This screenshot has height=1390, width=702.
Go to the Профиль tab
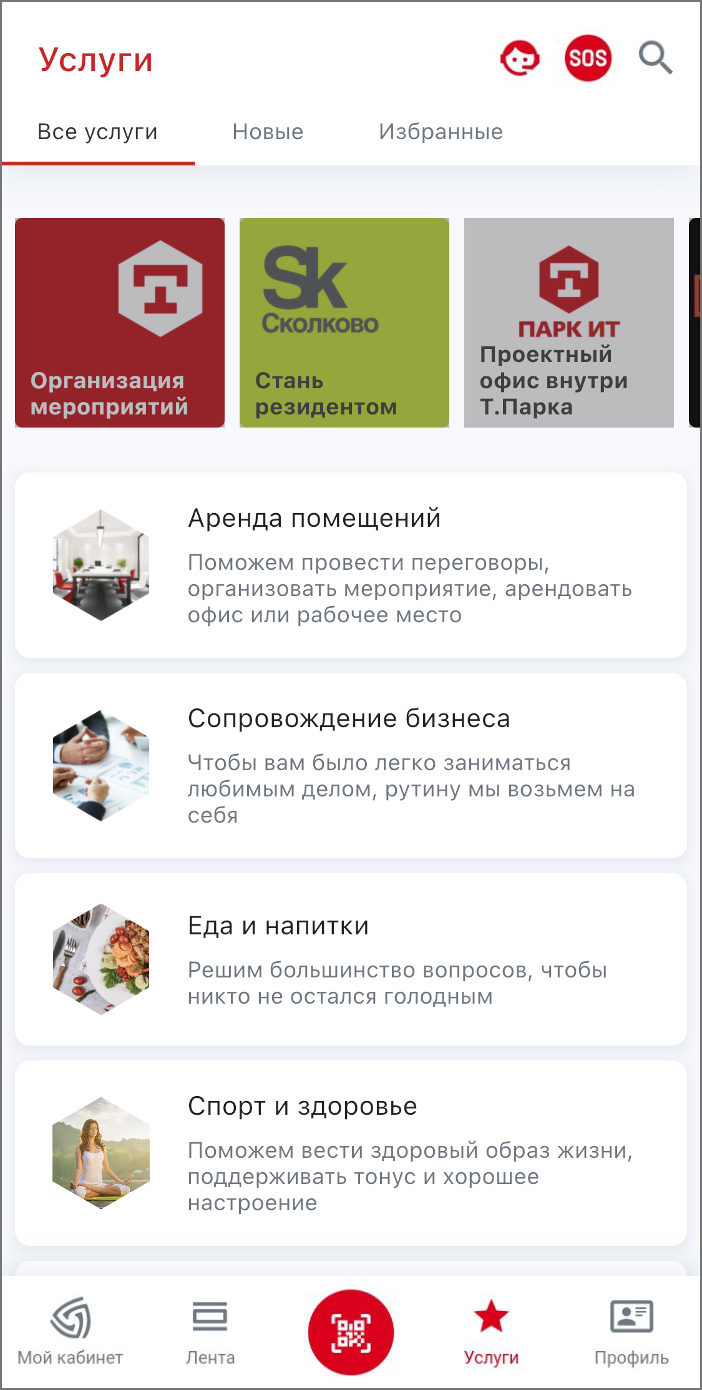[631, 1331]
